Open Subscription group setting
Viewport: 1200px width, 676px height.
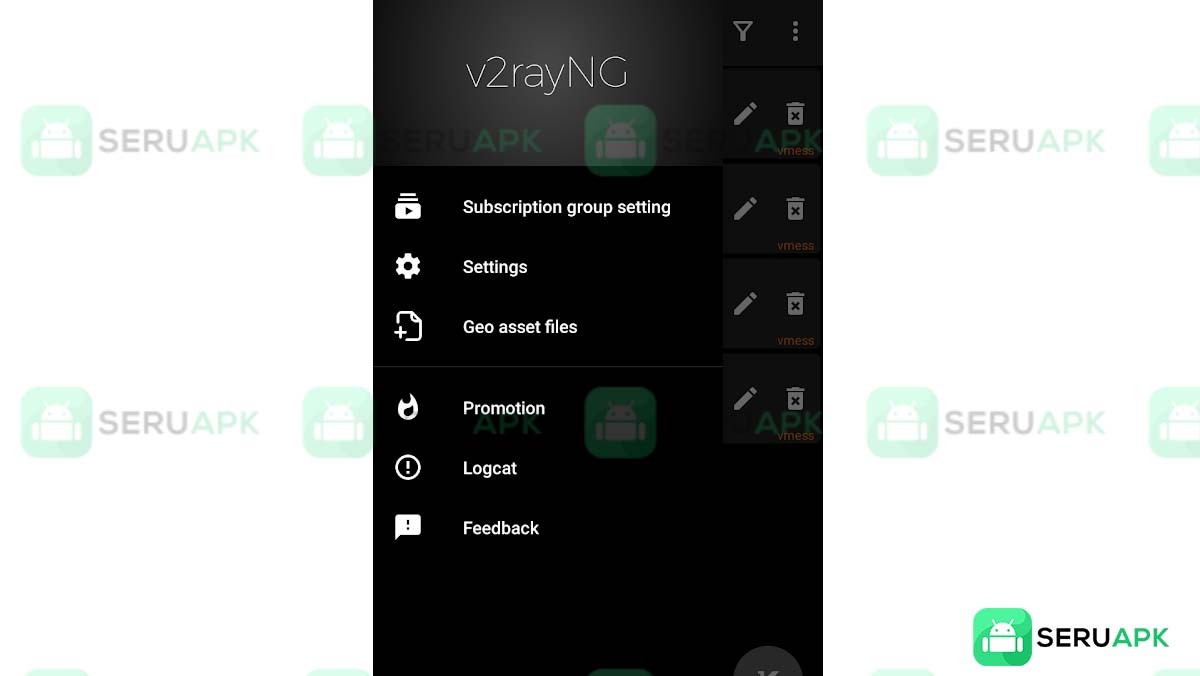(565, 207)
